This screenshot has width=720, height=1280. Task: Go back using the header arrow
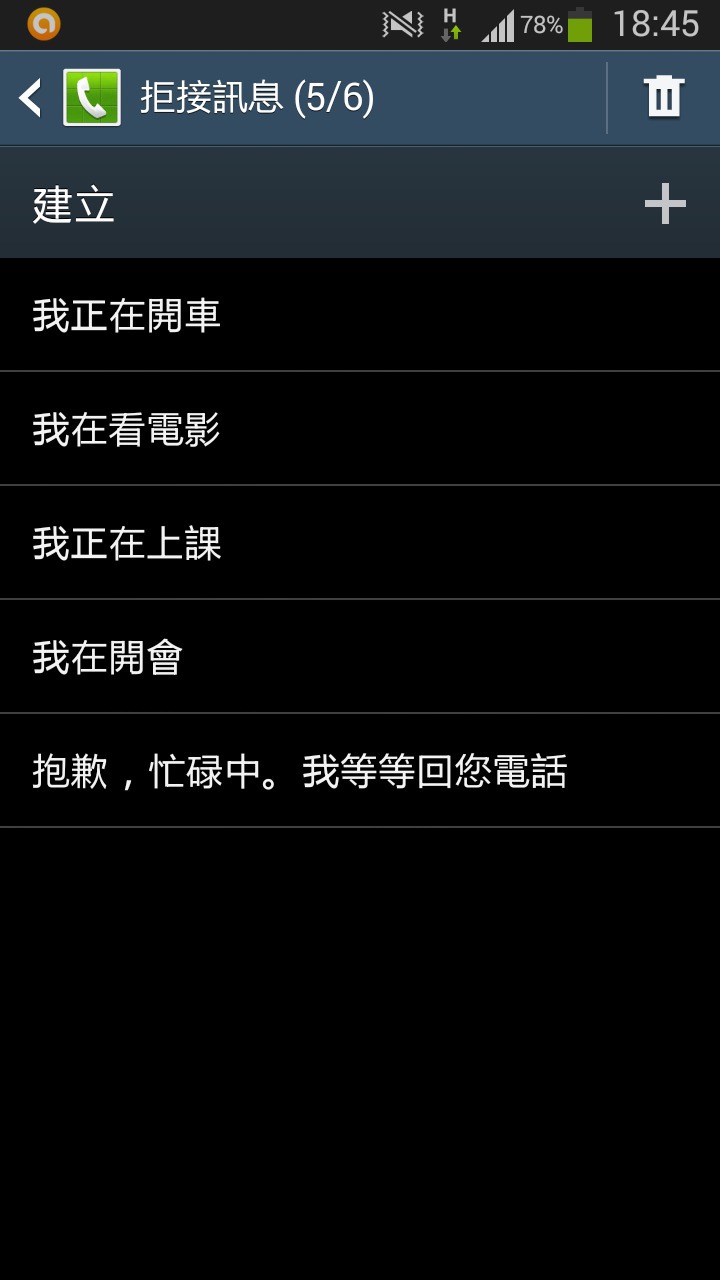[31, 98]
